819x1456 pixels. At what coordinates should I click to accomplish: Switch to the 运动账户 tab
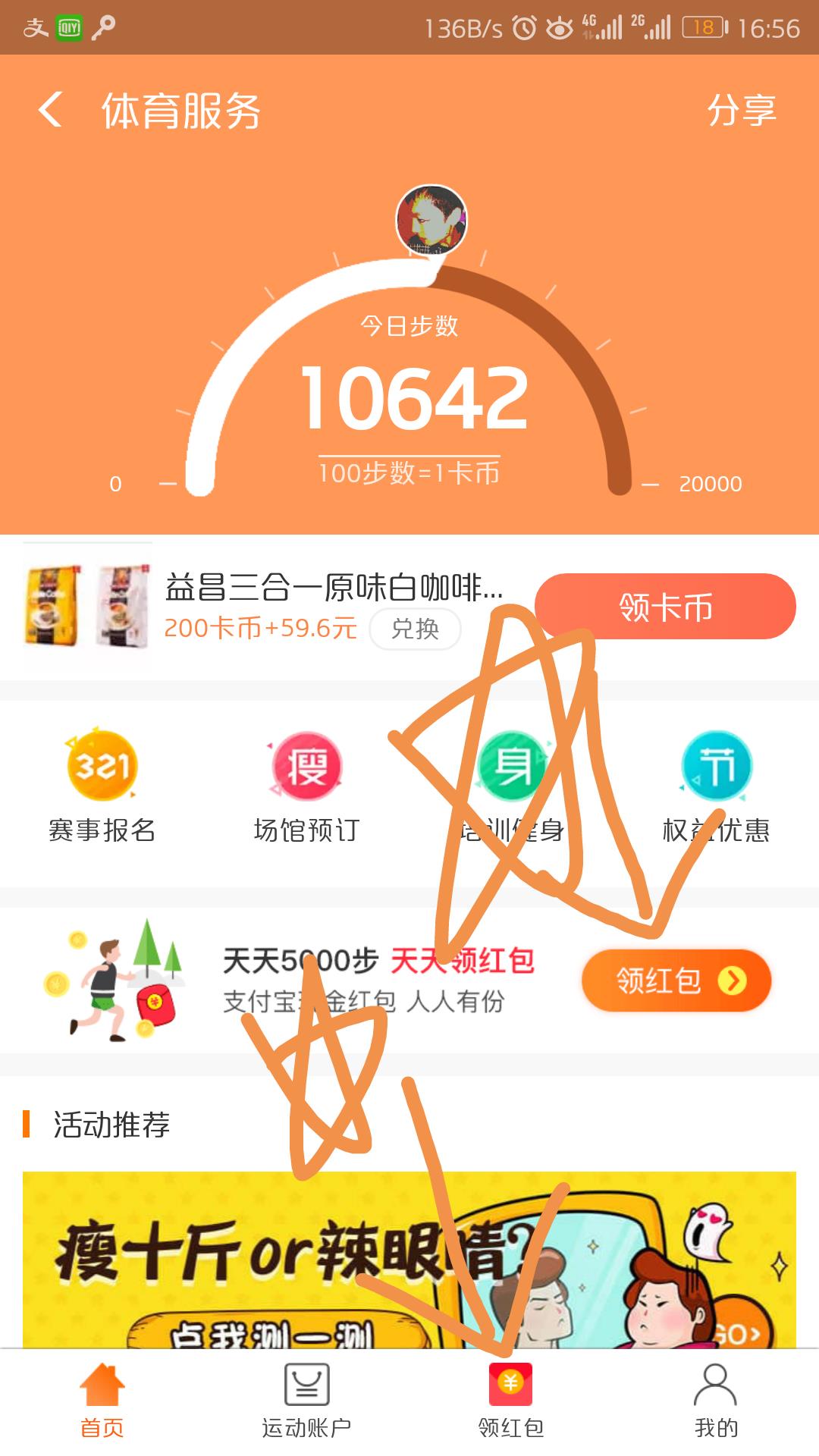tap(306, 1403)
